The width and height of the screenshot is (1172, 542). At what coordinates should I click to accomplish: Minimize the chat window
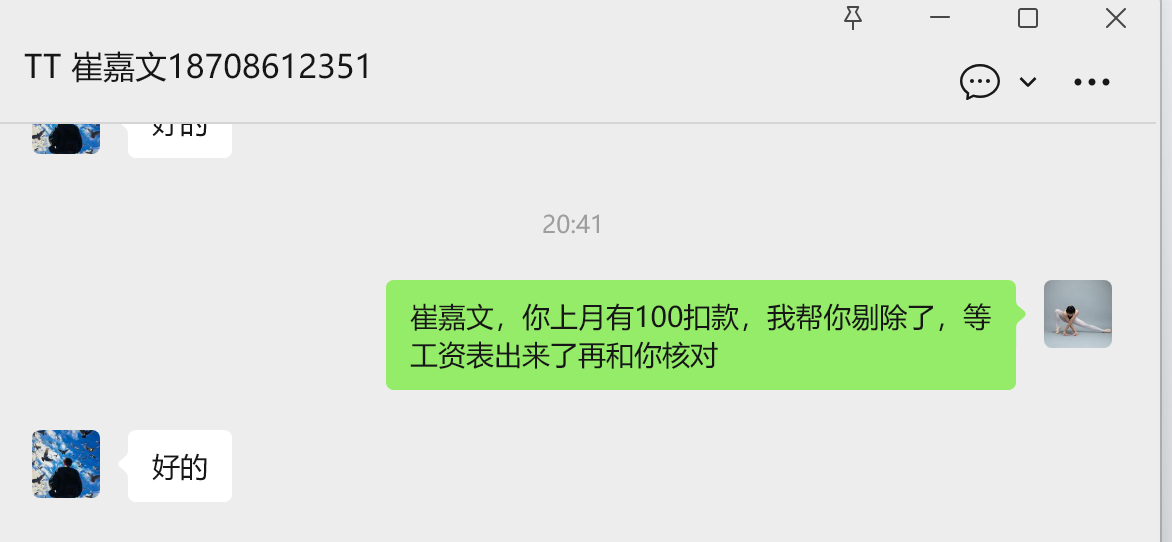pyautogui.click(x=940, y=17)
